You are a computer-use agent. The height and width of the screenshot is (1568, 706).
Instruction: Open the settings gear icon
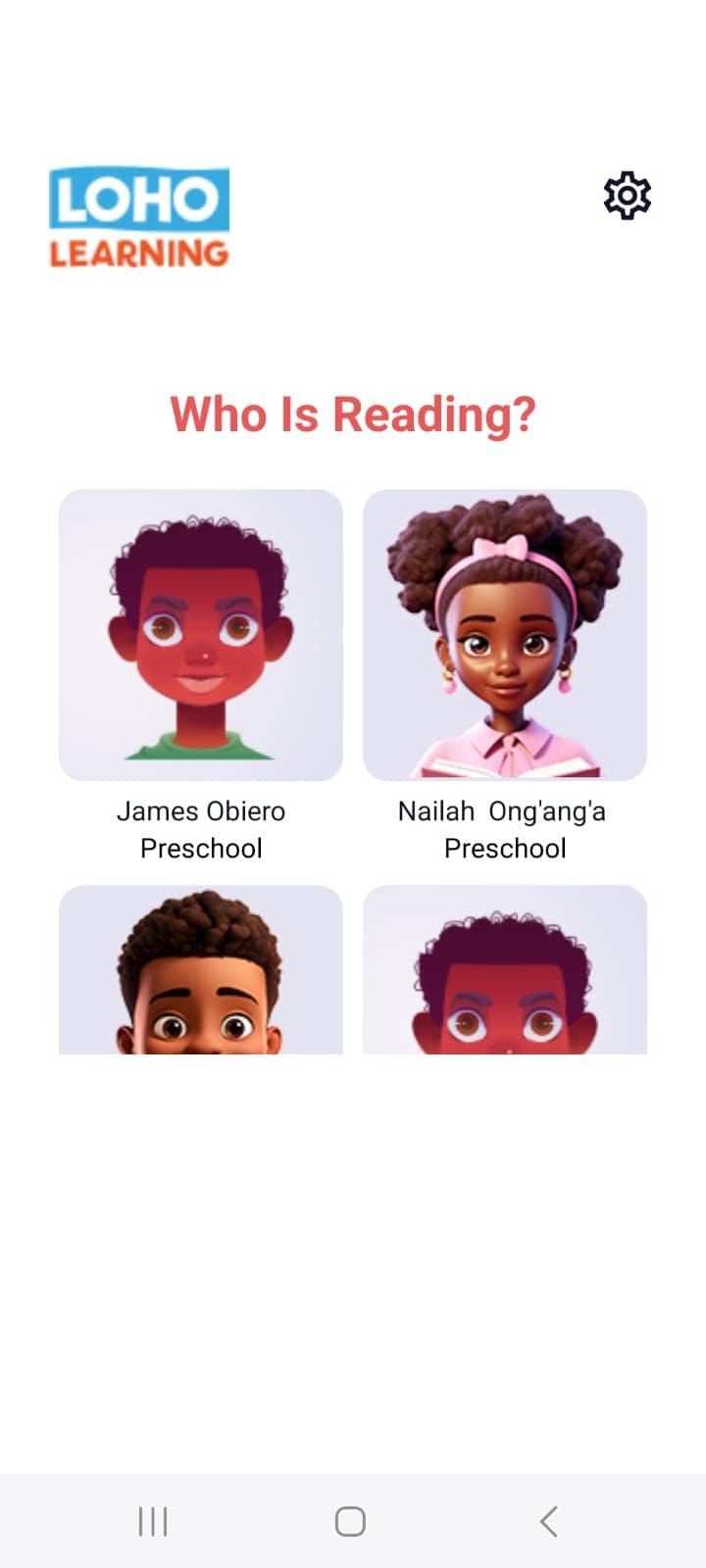(627, 194)
